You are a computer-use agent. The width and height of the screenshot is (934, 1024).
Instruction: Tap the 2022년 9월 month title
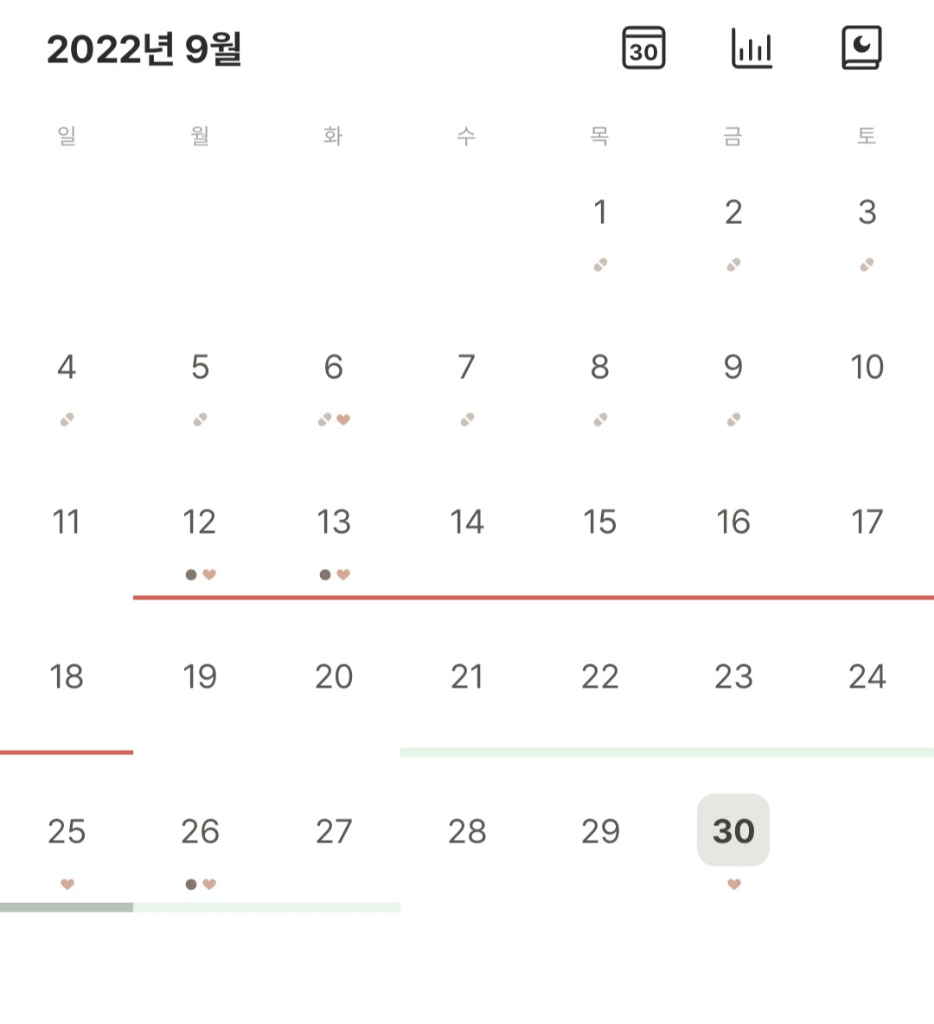(144, 50)
